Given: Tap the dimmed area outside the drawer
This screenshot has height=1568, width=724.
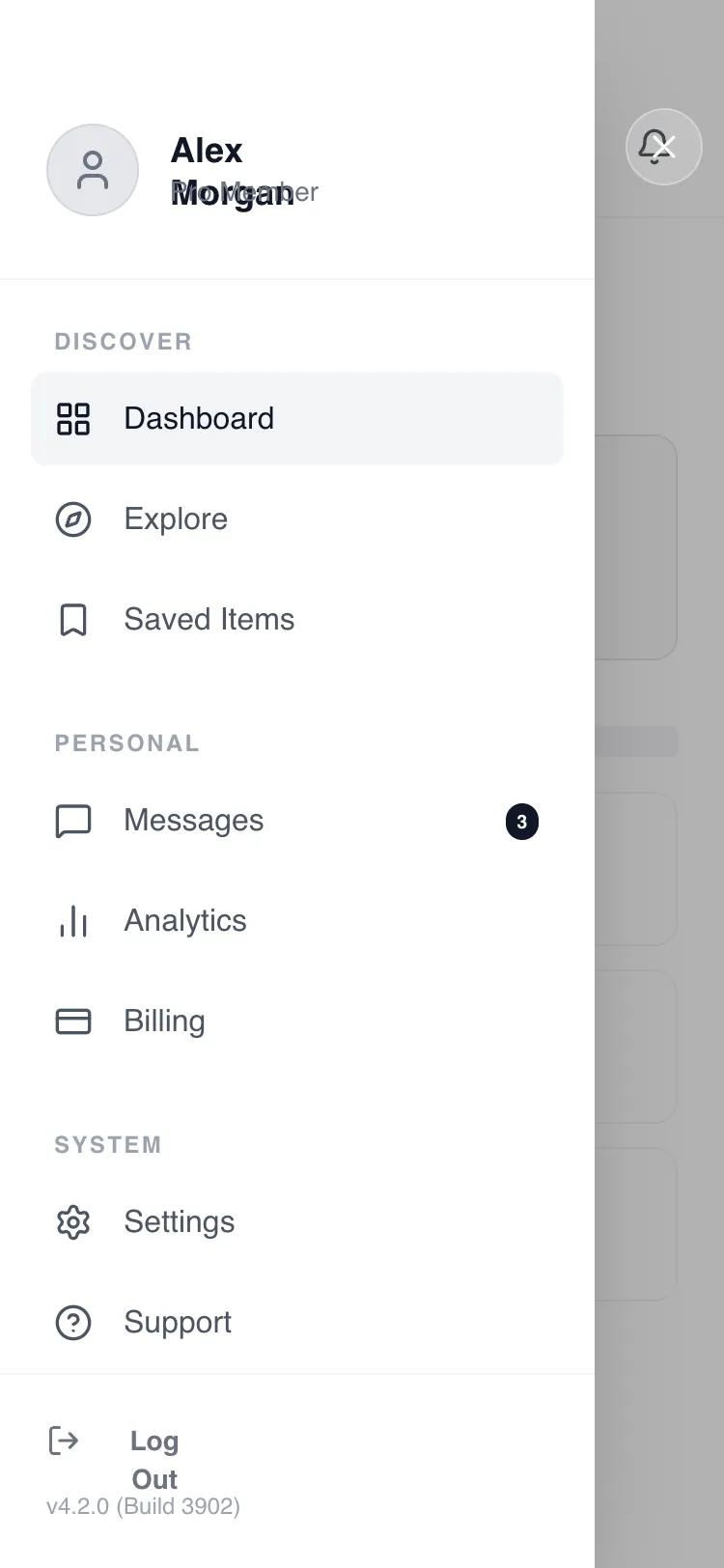Looking at the screenshot, I should click(659, 869).
